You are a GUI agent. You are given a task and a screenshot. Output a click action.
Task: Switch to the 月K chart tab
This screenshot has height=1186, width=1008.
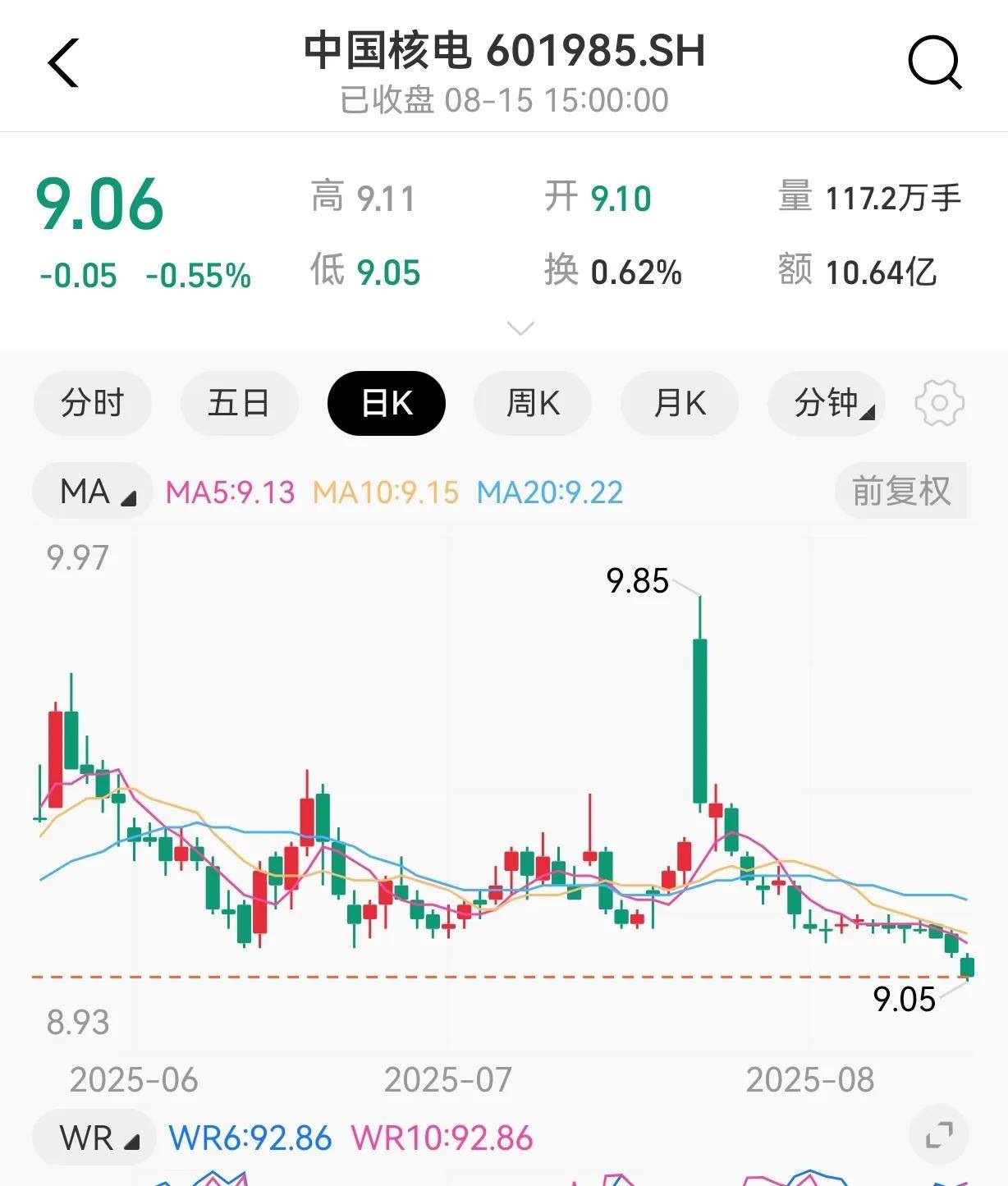680,403
